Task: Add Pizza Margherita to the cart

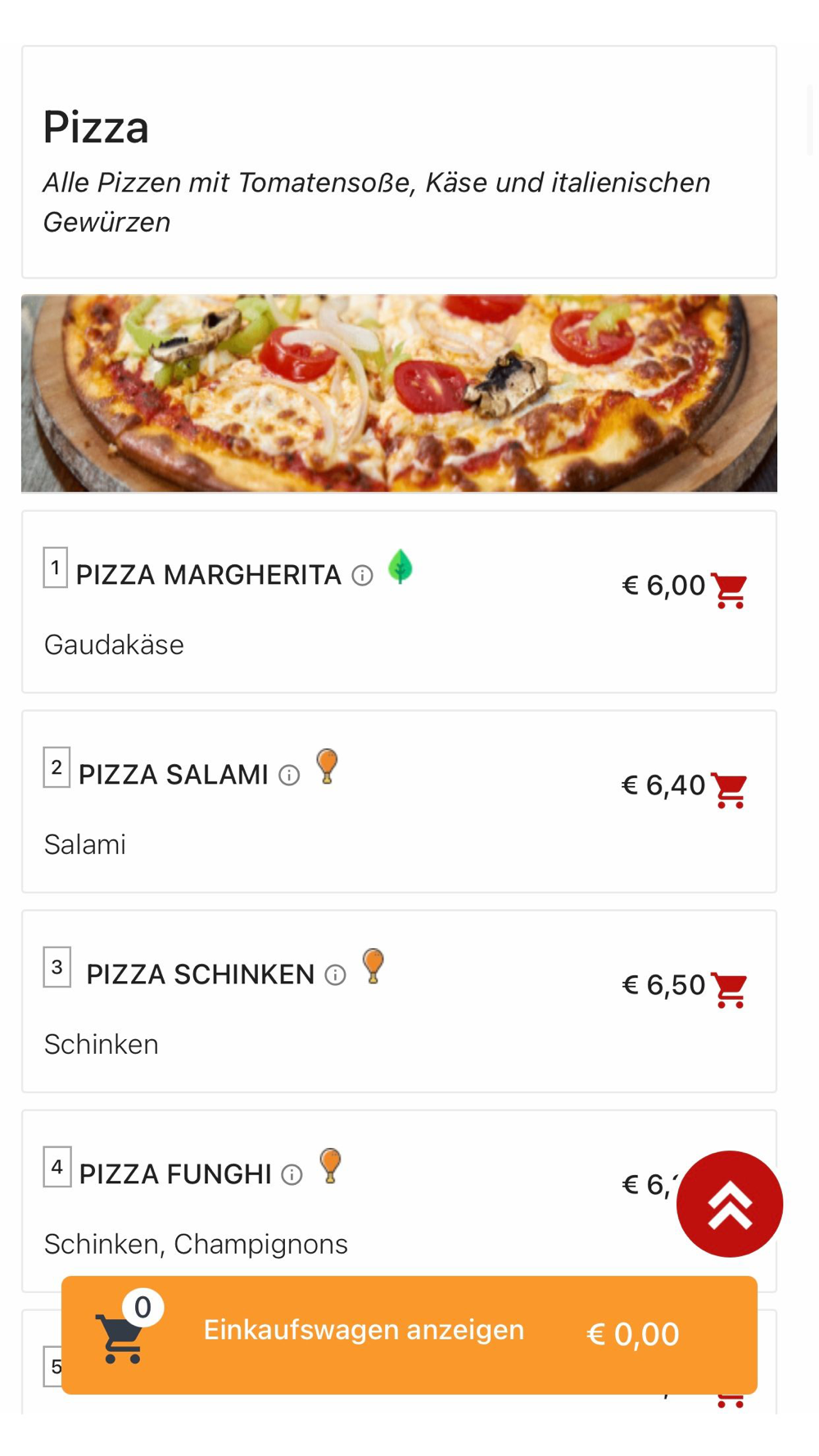Action: pyautogui.click(x=728, y=590)
